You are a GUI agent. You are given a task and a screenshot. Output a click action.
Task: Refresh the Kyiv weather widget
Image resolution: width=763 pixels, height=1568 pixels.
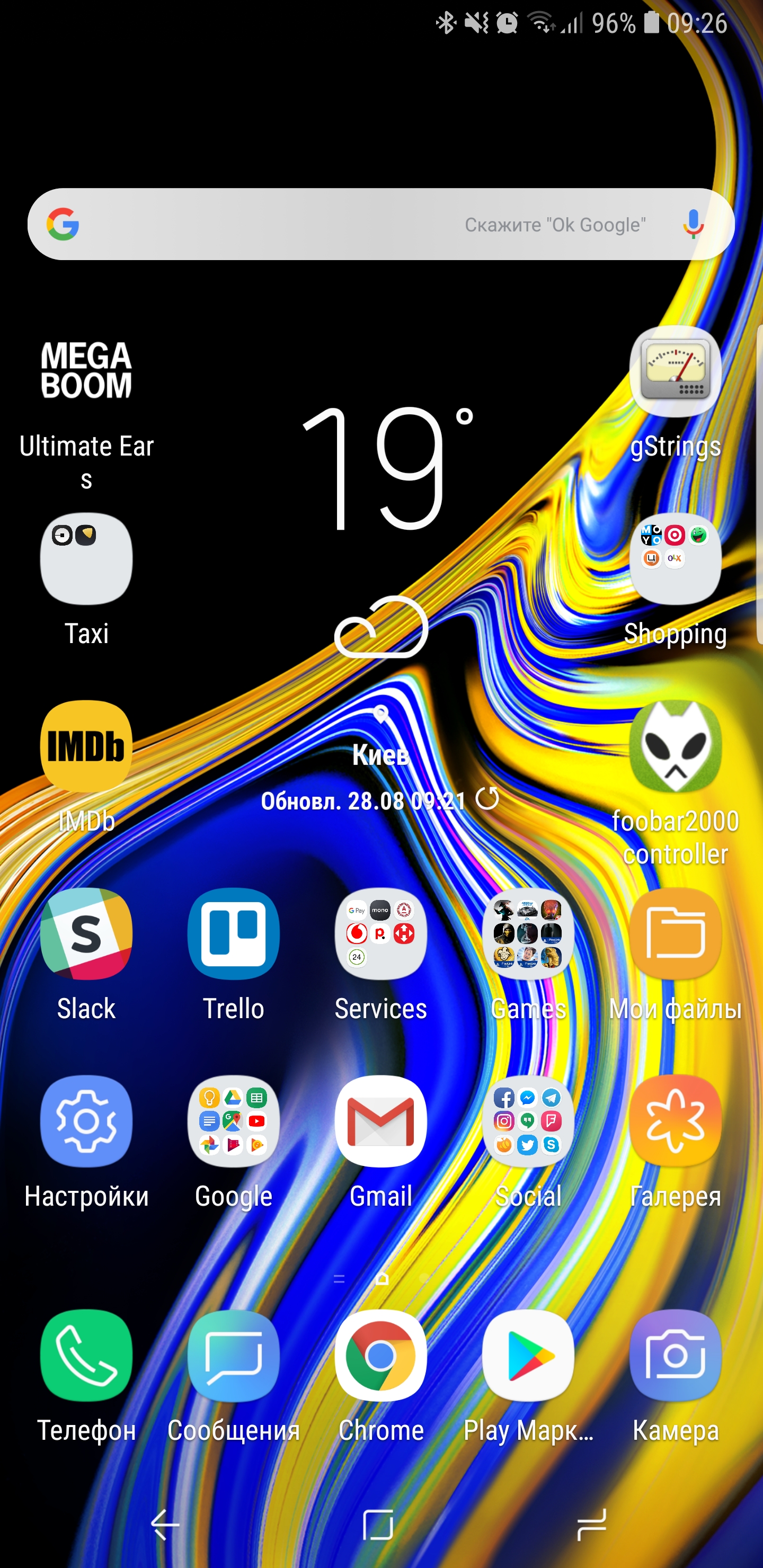tap(487, 799)
